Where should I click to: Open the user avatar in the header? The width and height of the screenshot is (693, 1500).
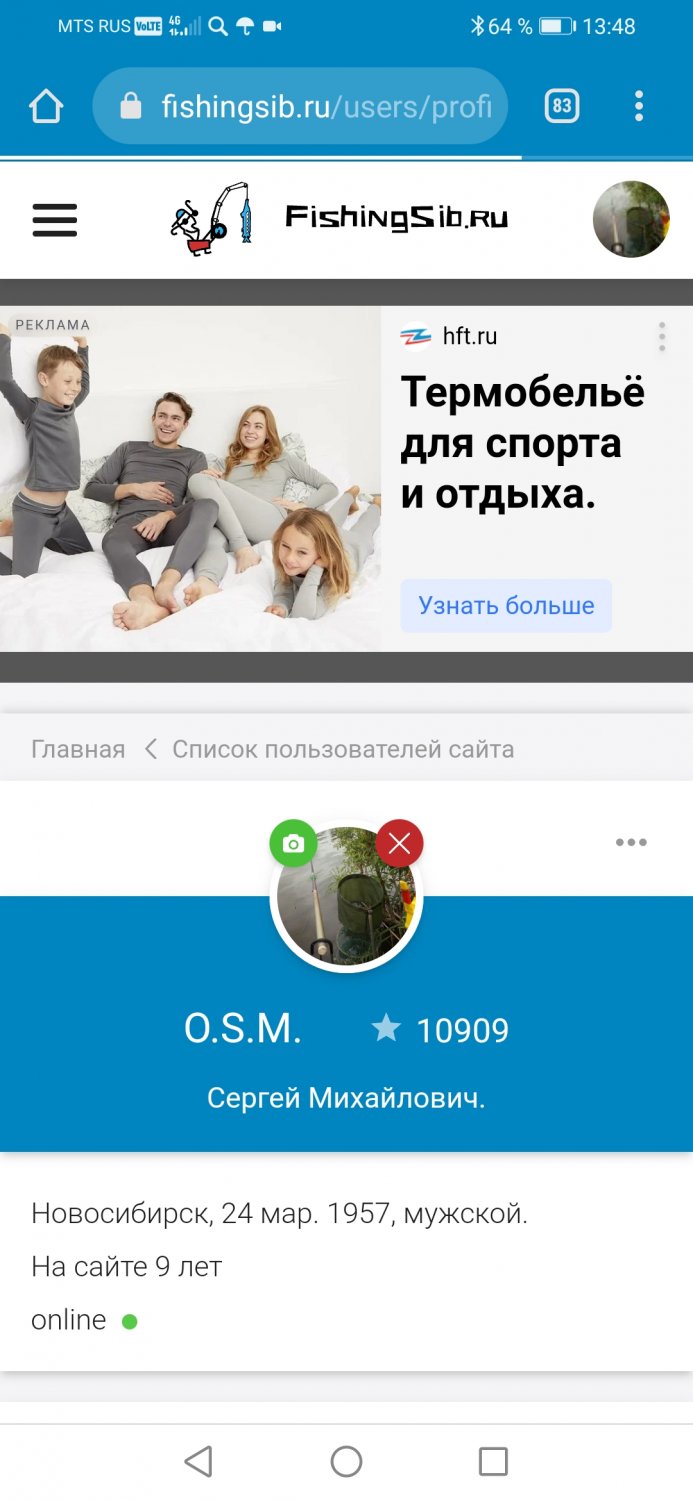(631, 219)
